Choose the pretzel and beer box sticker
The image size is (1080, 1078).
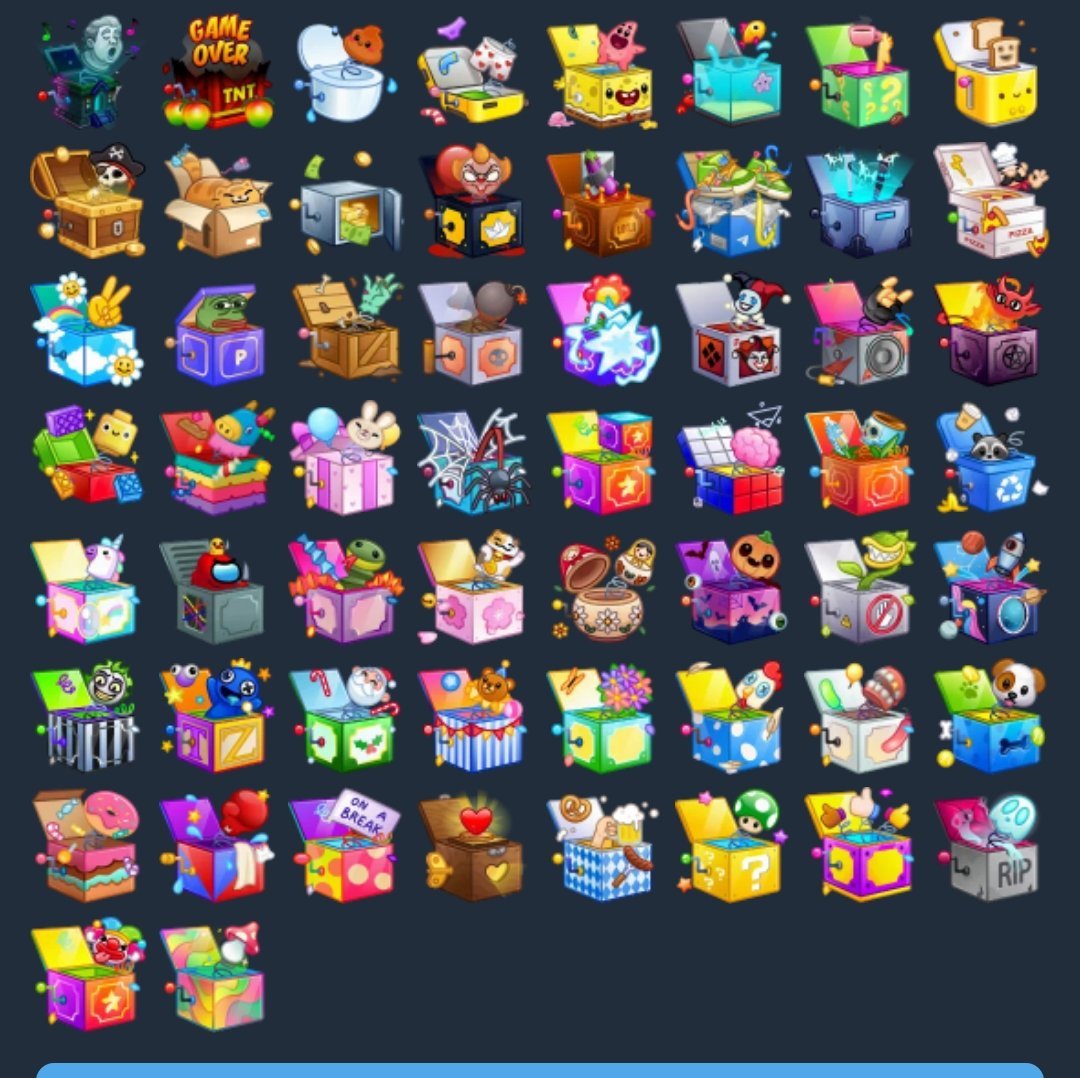pos(601,848)
